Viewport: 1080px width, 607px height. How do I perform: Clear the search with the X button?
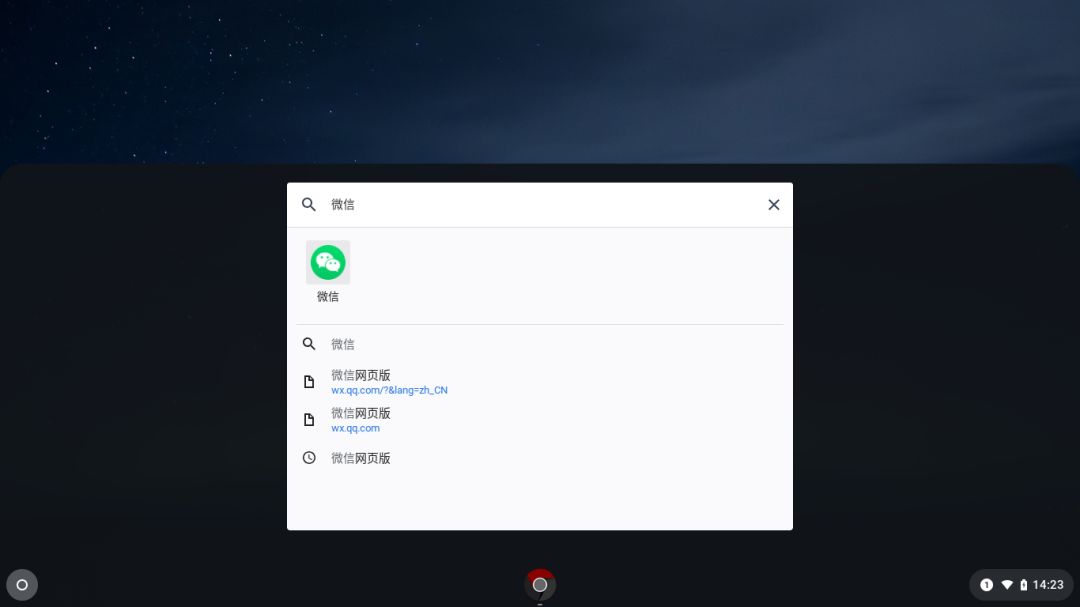pyautogui.click(x=773, y=205)
